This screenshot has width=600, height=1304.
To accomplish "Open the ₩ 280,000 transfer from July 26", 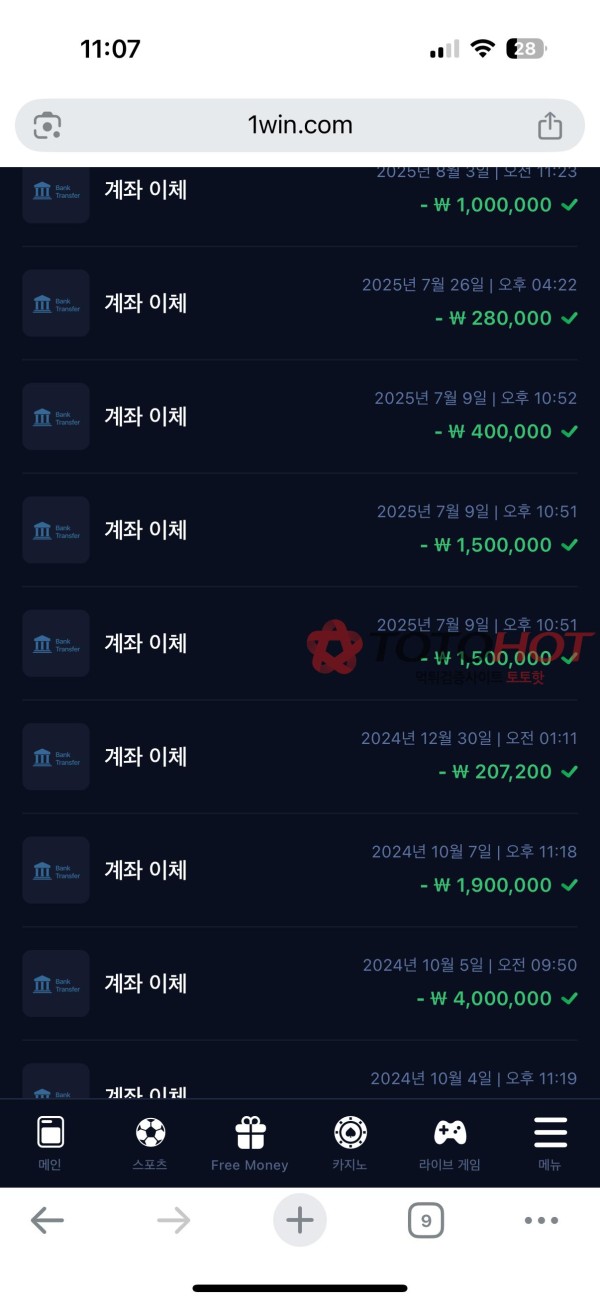I will click(x=300, y=303).
